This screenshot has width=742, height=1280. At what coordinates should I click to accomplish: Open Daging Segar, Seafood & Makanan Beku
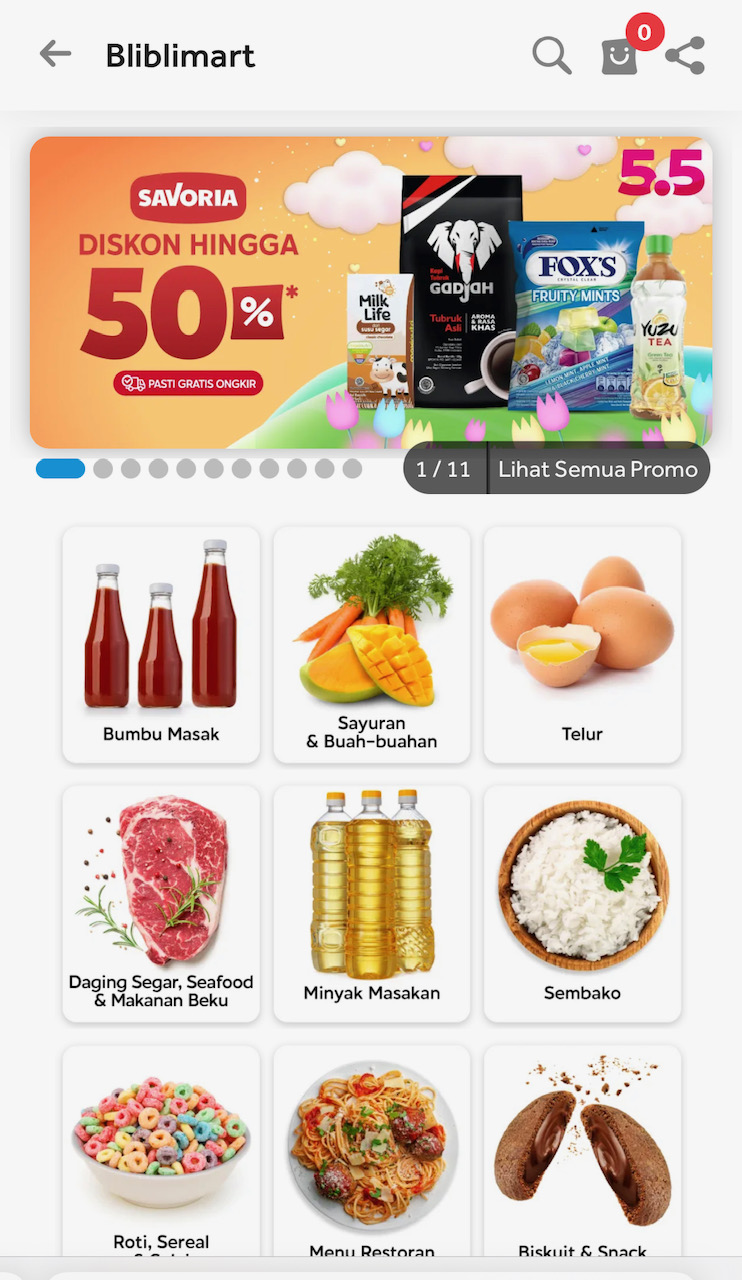[161, 903]
